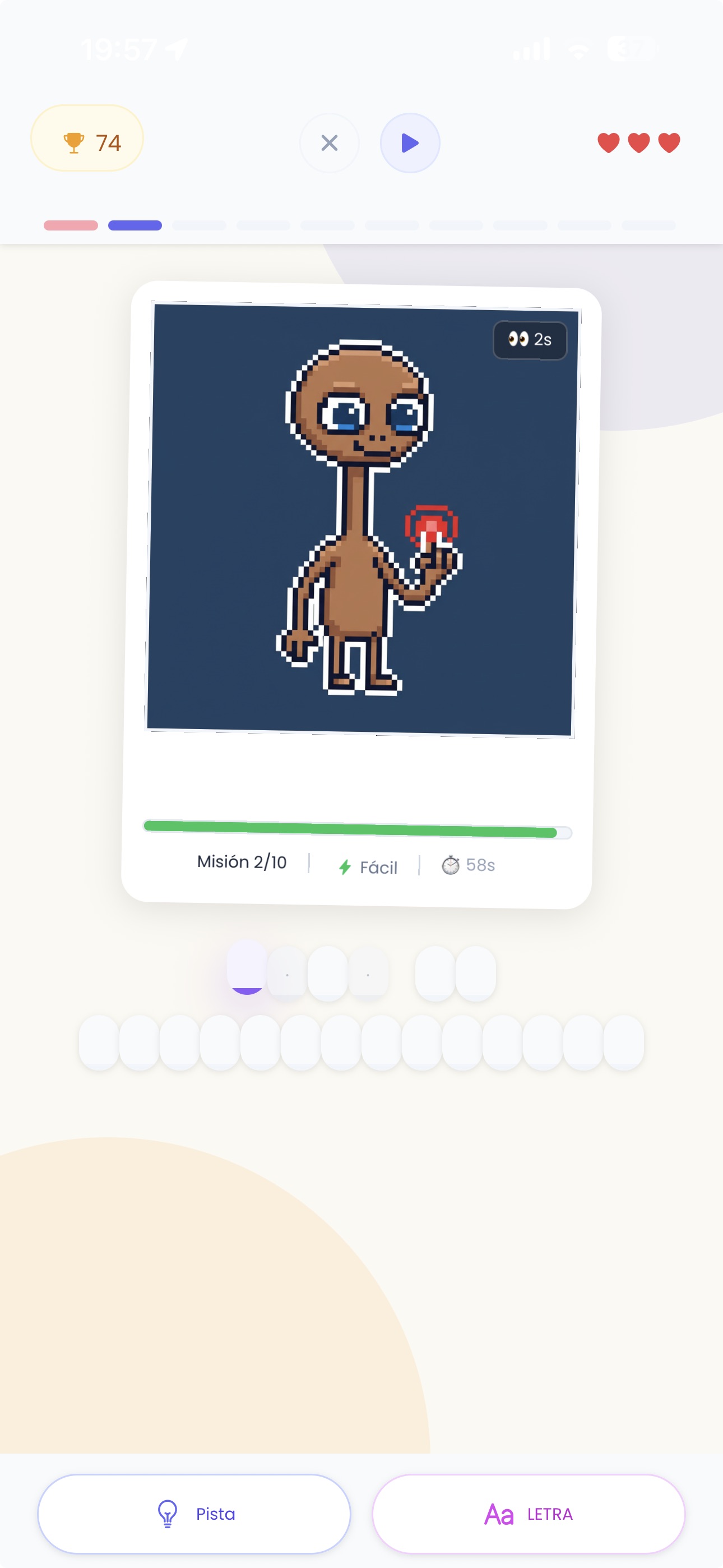Reveal a letter with the LETRA button
Screen dimensions: 723x1568
(x=529, y=1513)
